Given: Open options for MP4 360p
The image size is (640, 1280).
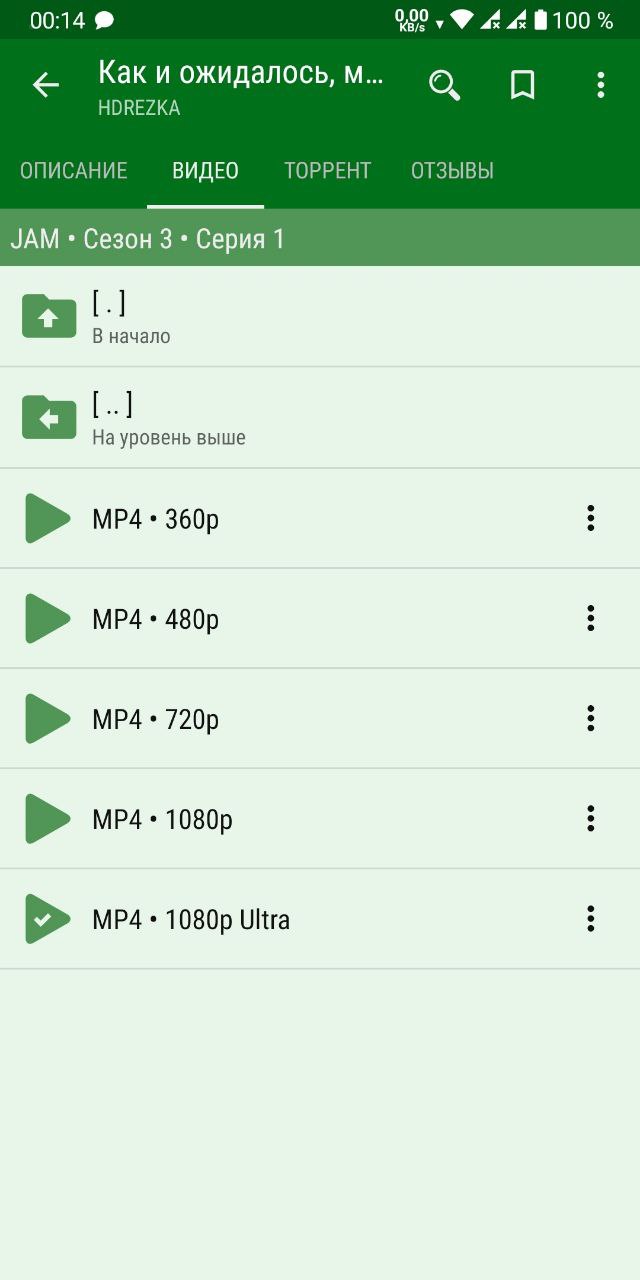Looking at the screenshot, I should click(x=591, y=518).
